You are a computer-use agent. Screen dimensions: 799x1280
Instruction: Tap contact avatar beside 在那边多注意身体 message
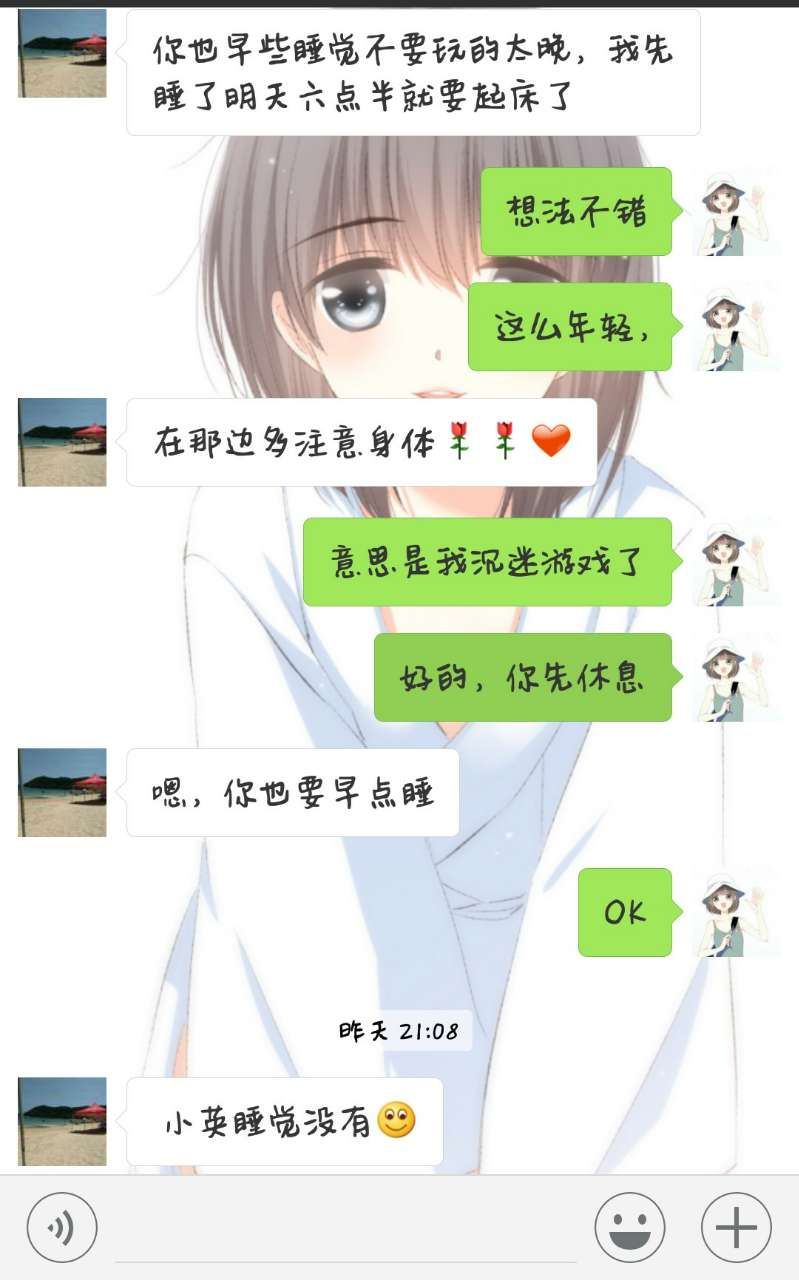pyautogui.click(x=62, y=442)
